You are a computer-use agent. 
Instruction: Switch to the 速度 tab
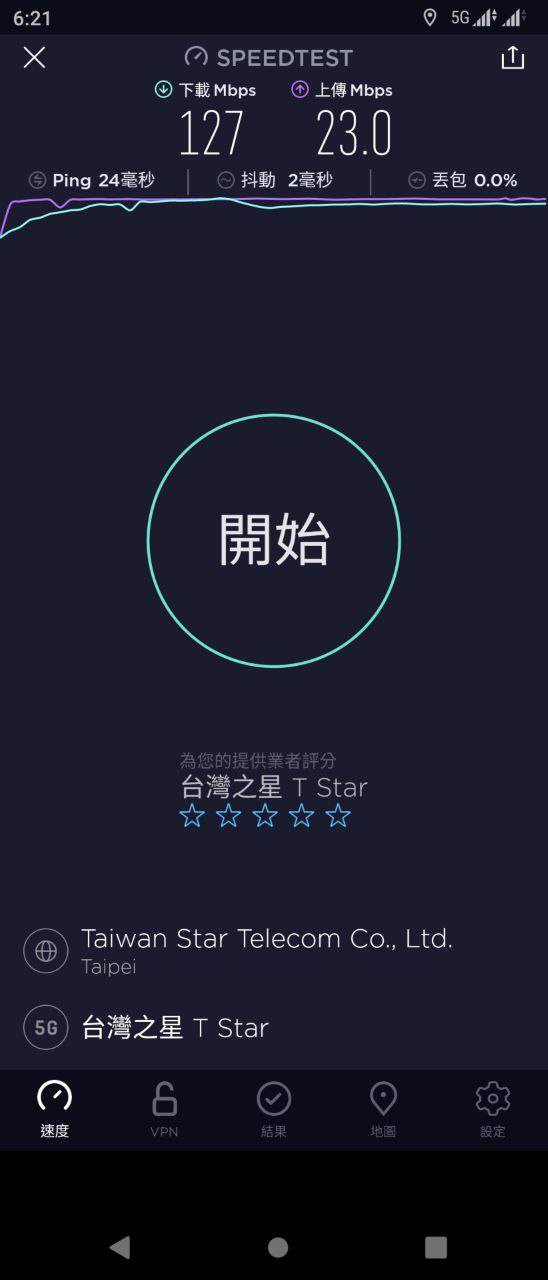pyautogui.click(x=55, y=1110)
